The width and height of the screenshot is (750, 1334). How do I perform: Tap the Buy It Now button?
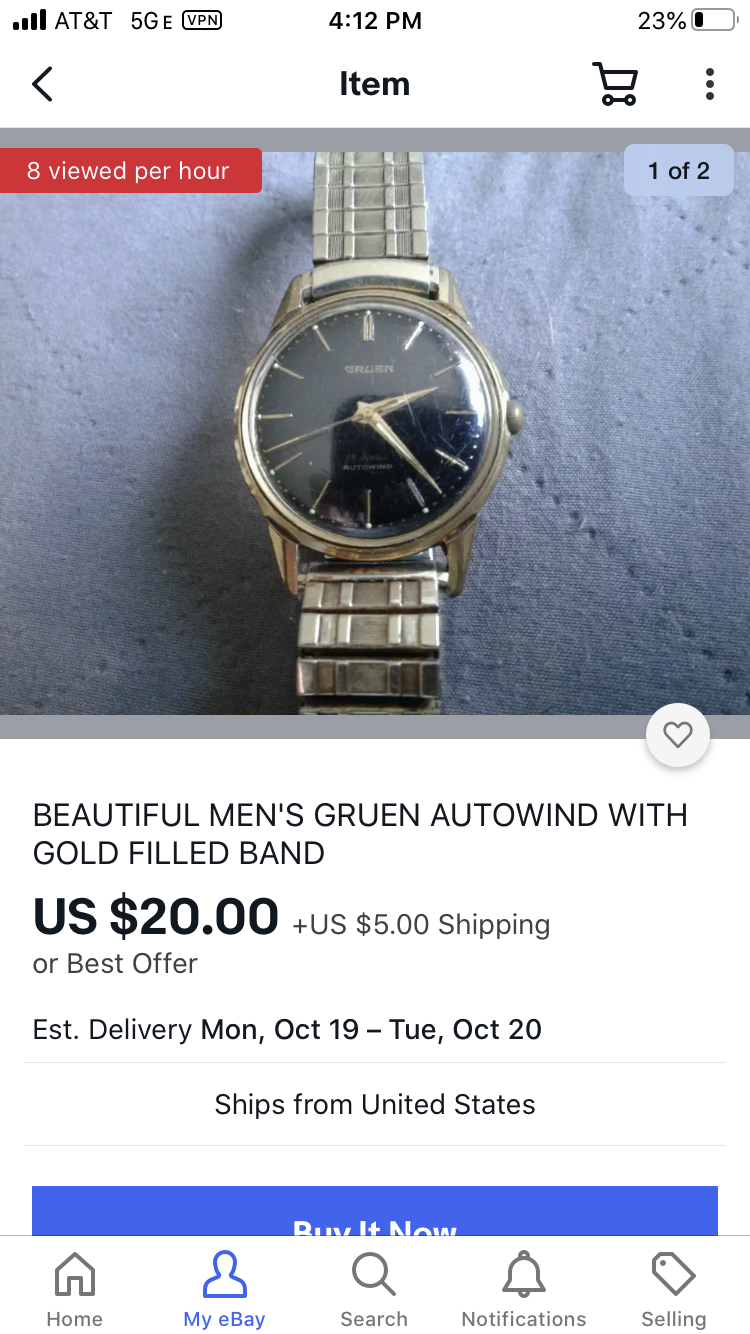pos(375,1212)
